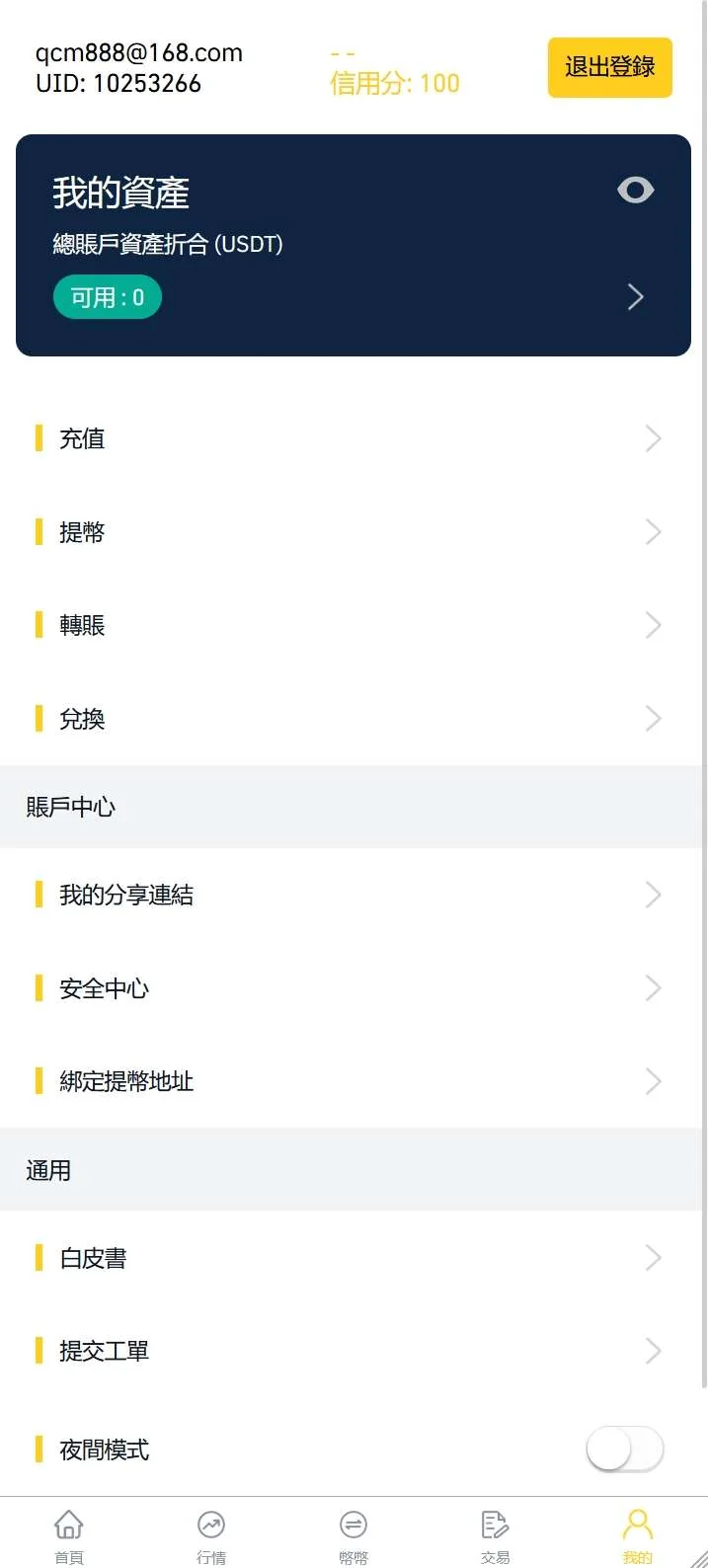This screenshot has width=708, height=1568.
Task: Switch to the 交易 trade tab
Action: coord(495,1534)
